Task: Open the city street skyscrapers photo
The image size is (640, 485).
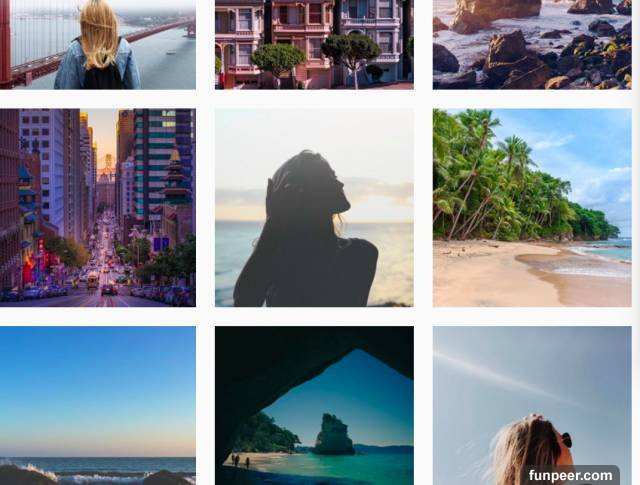Action: (x=97, y=207)
